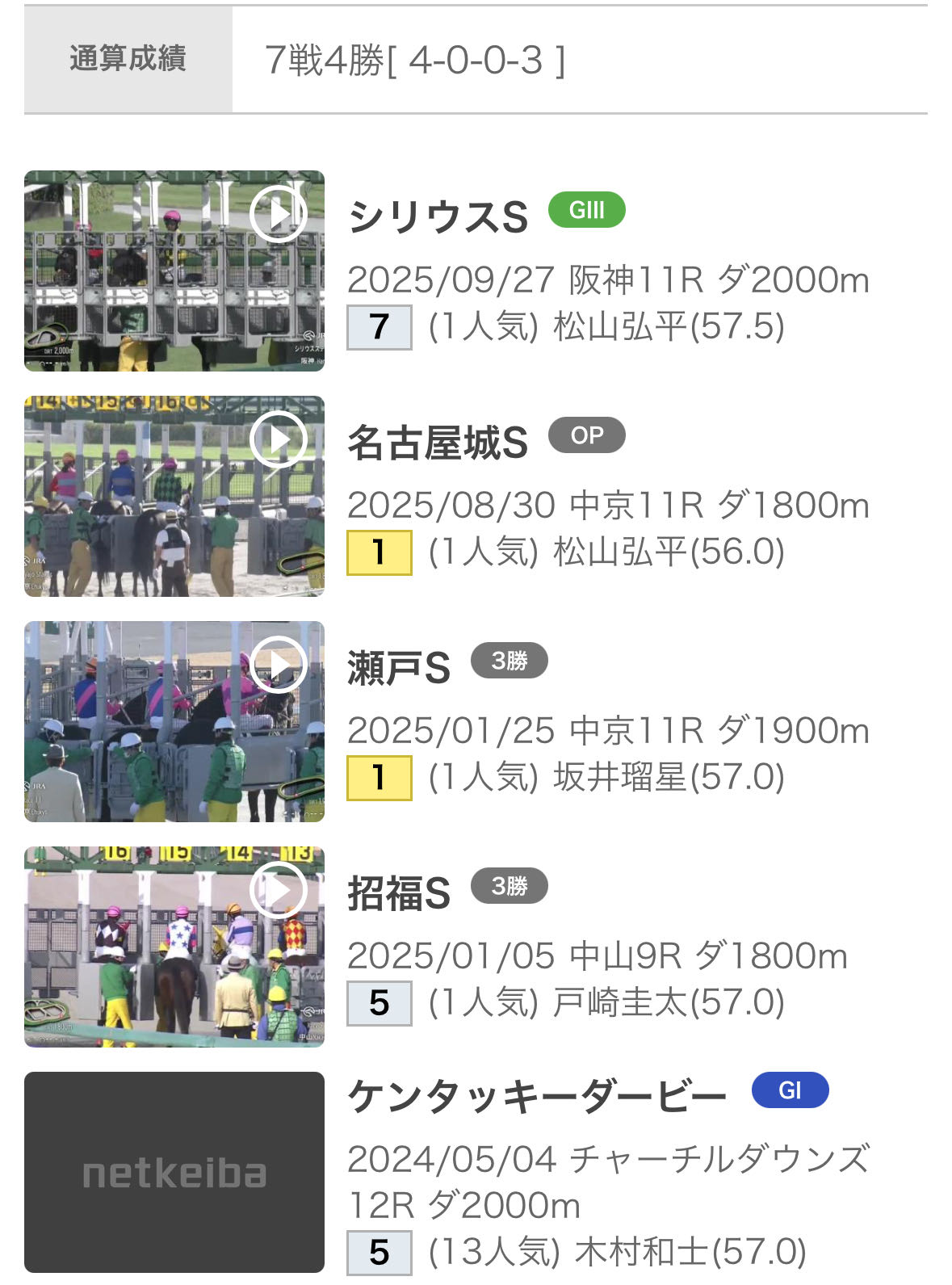Play the 瀬戸S race video

pyautogui.click(x=278, y=666)
